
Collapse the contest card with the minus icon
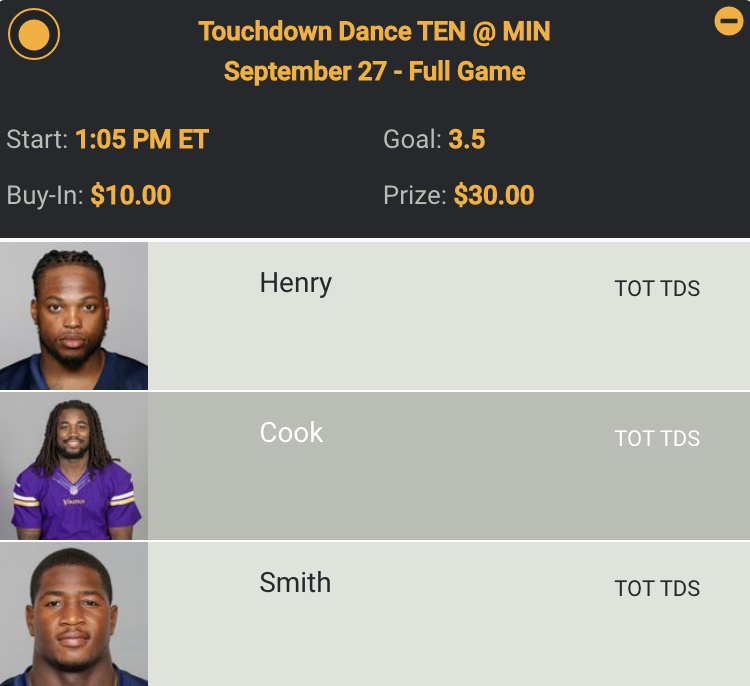click(729, 21)
